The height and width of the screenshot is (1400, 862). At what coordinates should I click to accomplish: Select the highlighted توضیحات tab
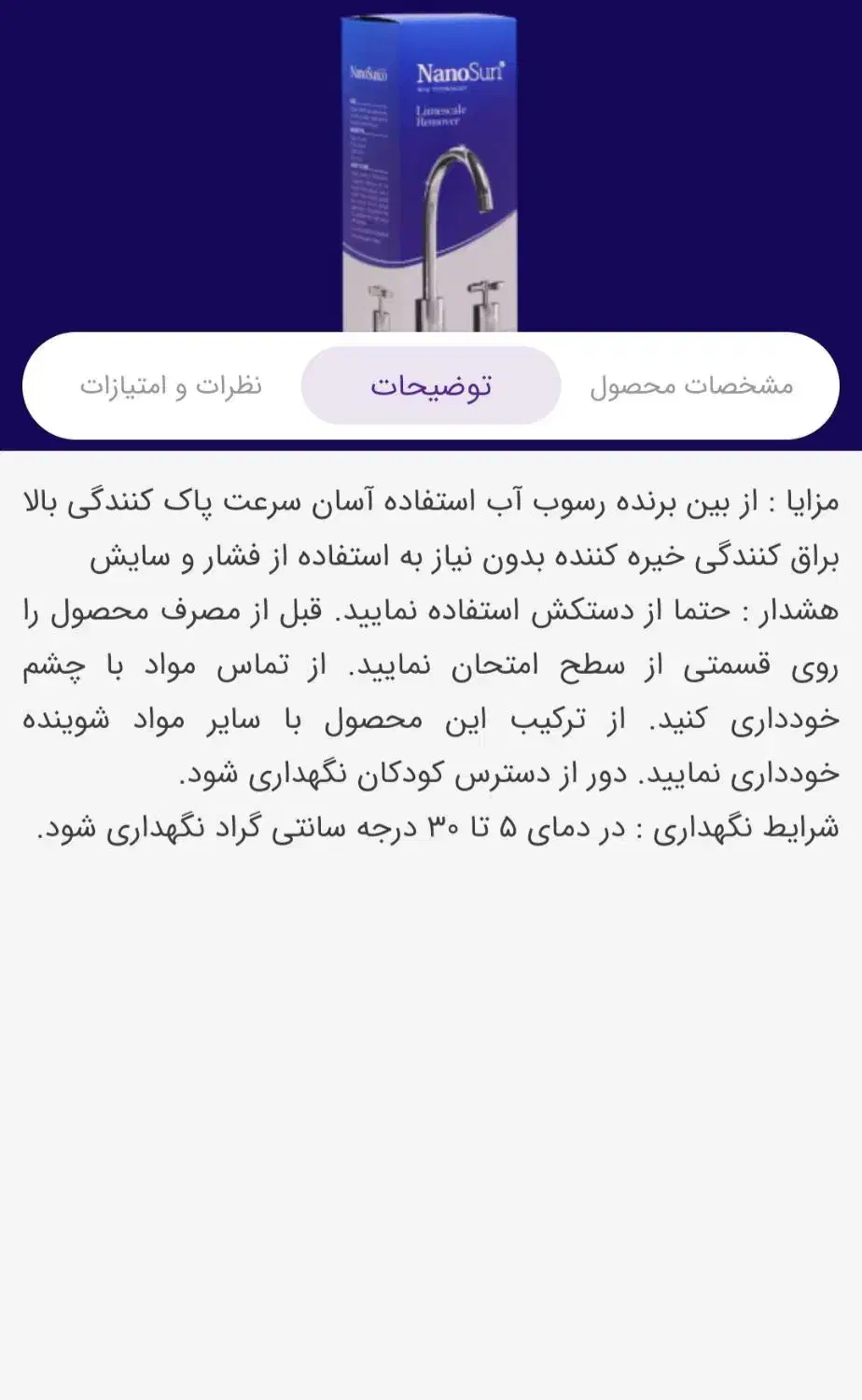pyautogui.click(x=429, y=384)
